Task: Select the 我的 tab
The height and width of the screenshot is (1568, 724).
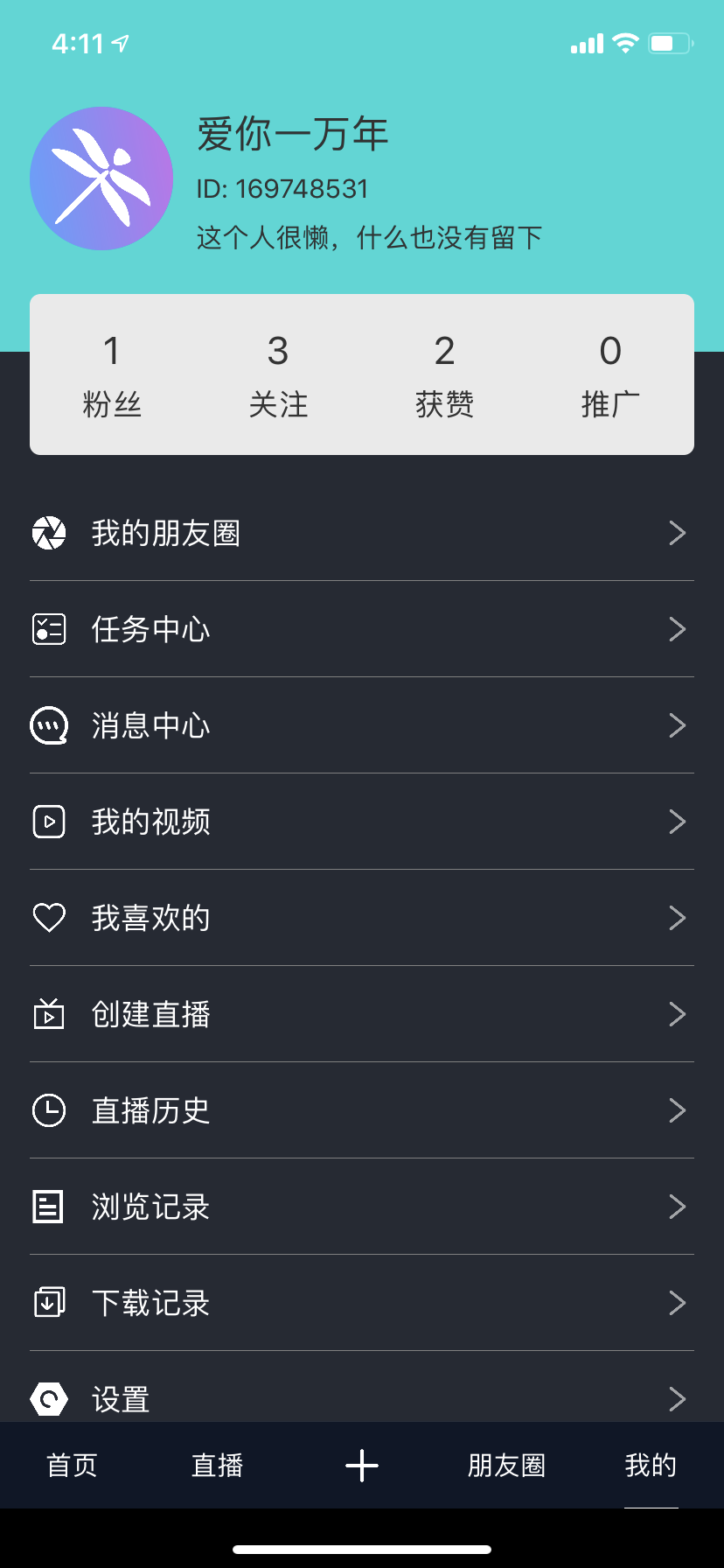Action: (651, 1466)
